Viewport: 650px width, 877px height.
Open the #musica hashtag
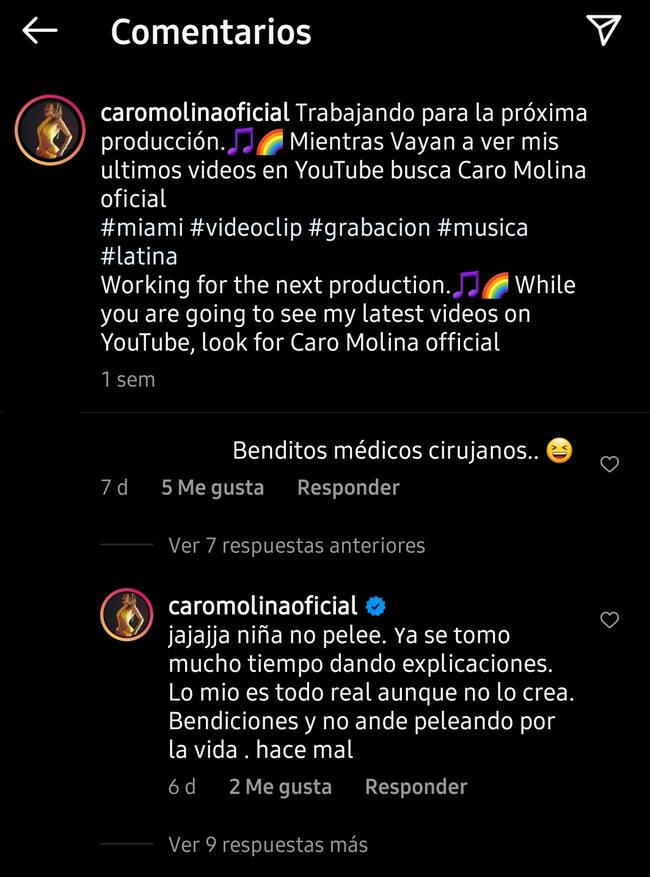point(483,228)
